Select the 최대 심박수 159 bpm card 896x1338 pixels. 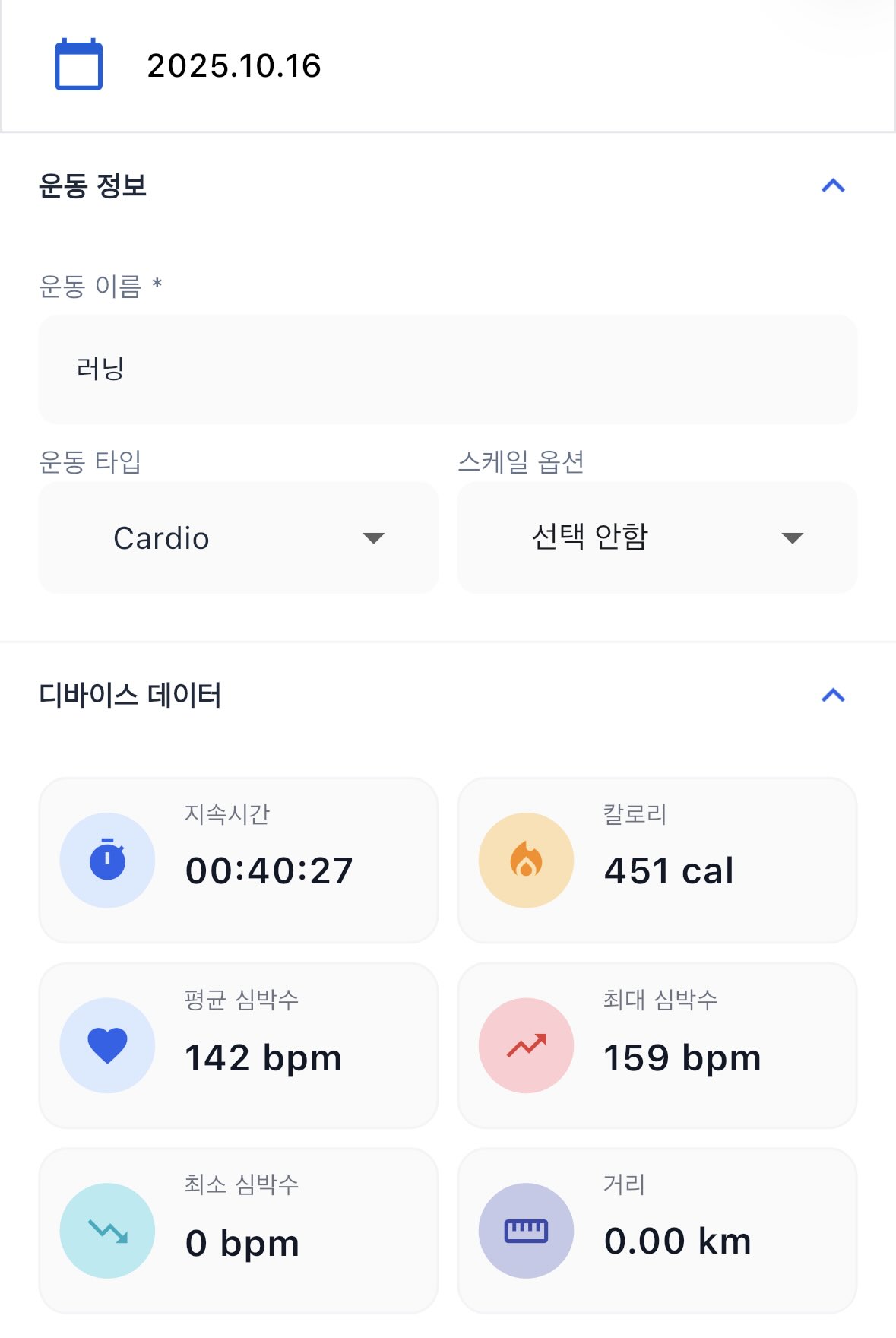click(x=657, y=1045)
